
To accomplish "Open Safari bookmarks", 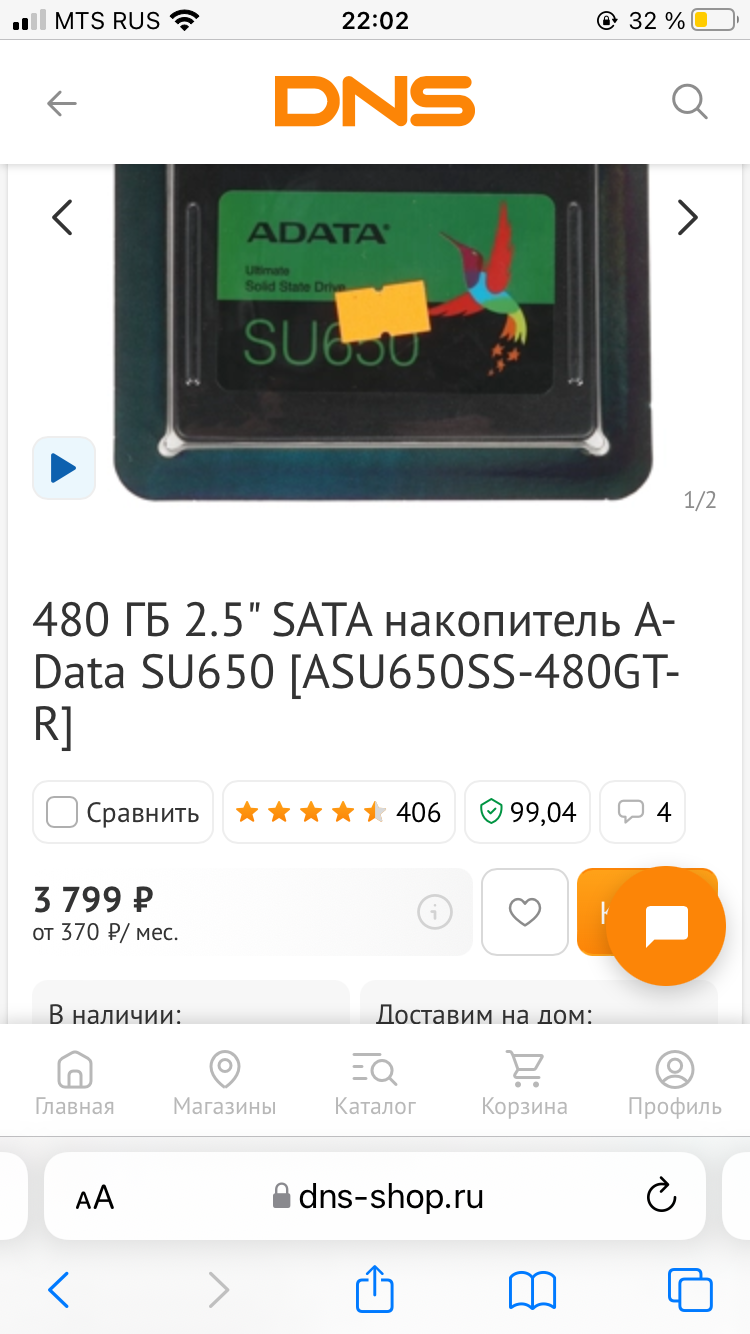I will 532,1291.
